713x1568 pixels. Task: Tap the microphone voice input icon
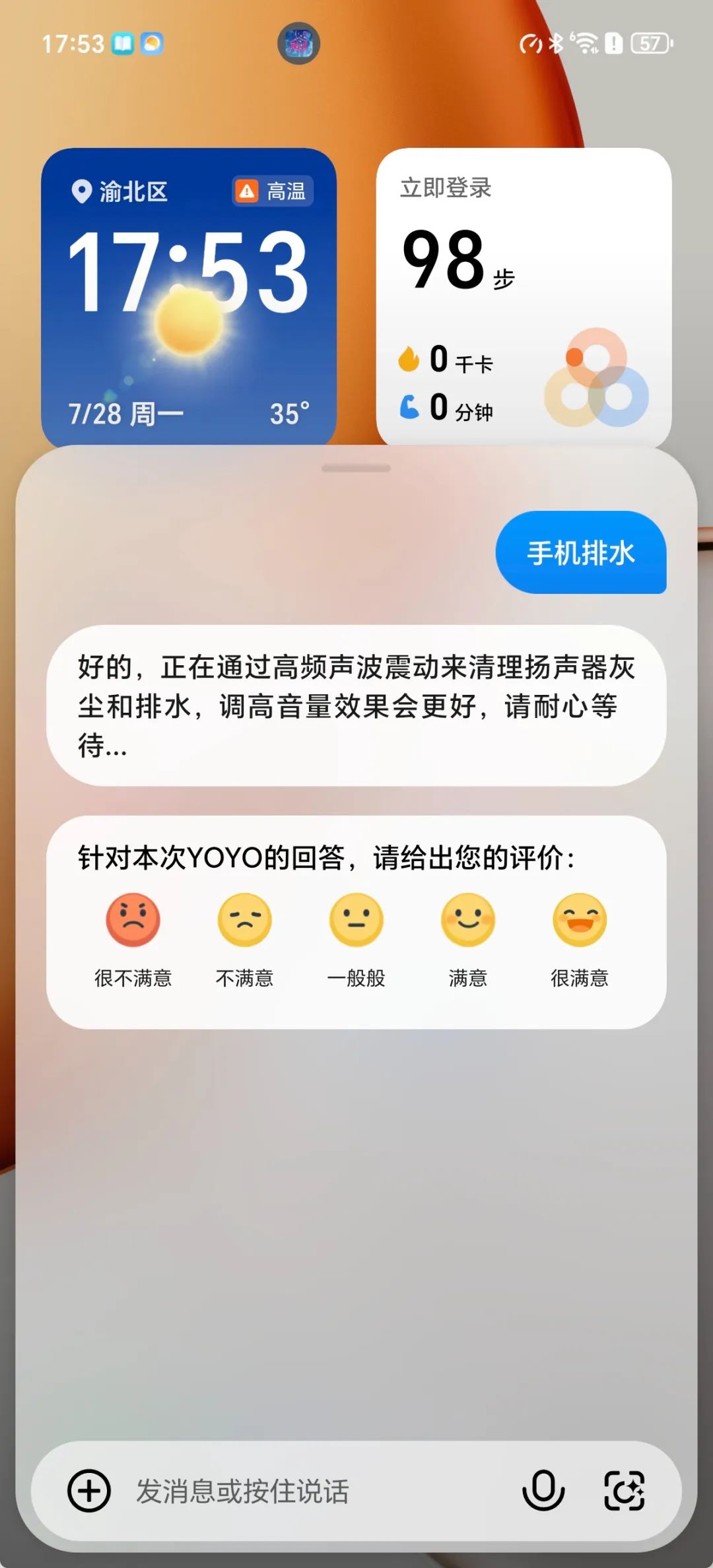click(543, 1491)
